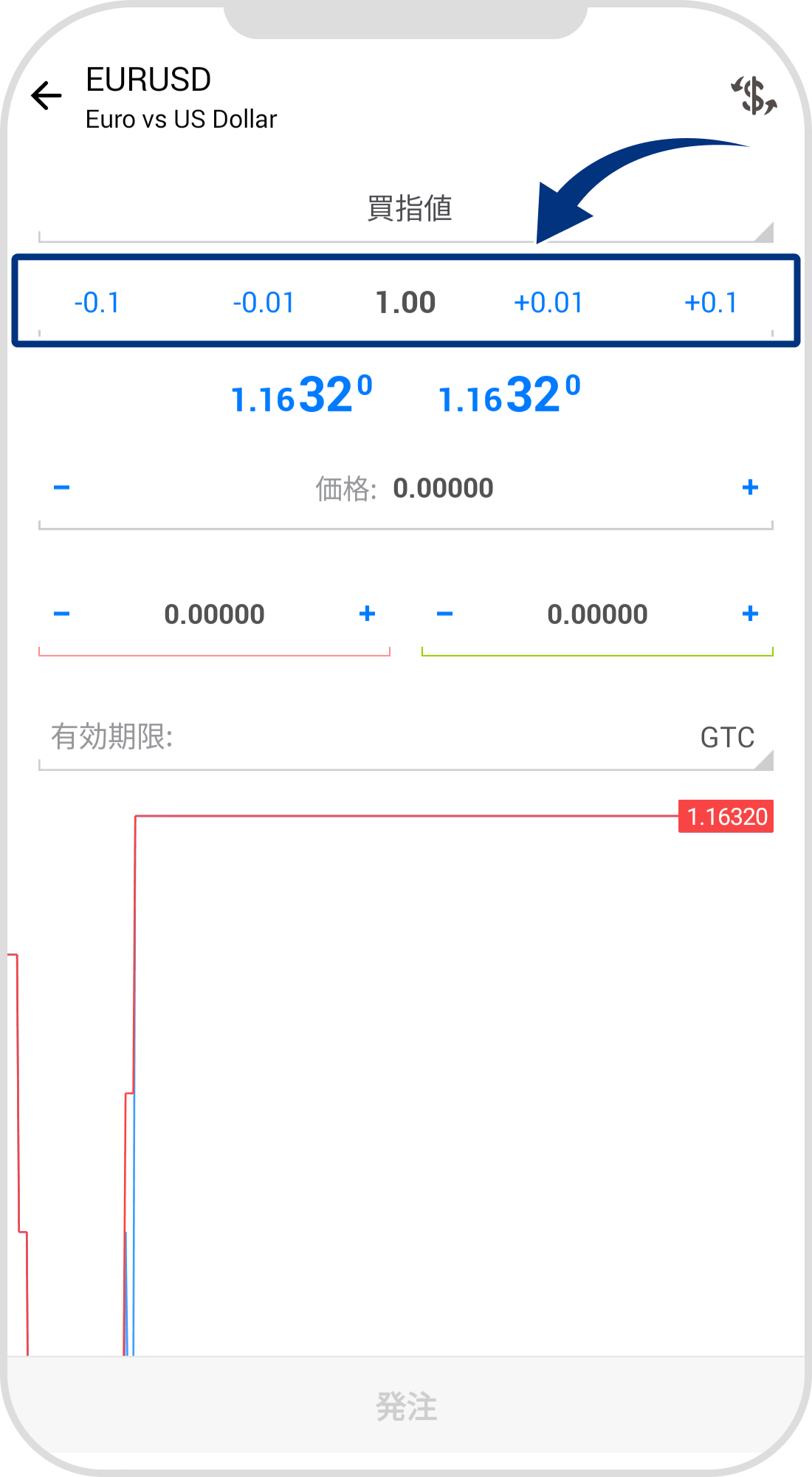Tap the plus icon beside 価格
Viewport: 812px width, 1477px height.
tap(750, 487)
